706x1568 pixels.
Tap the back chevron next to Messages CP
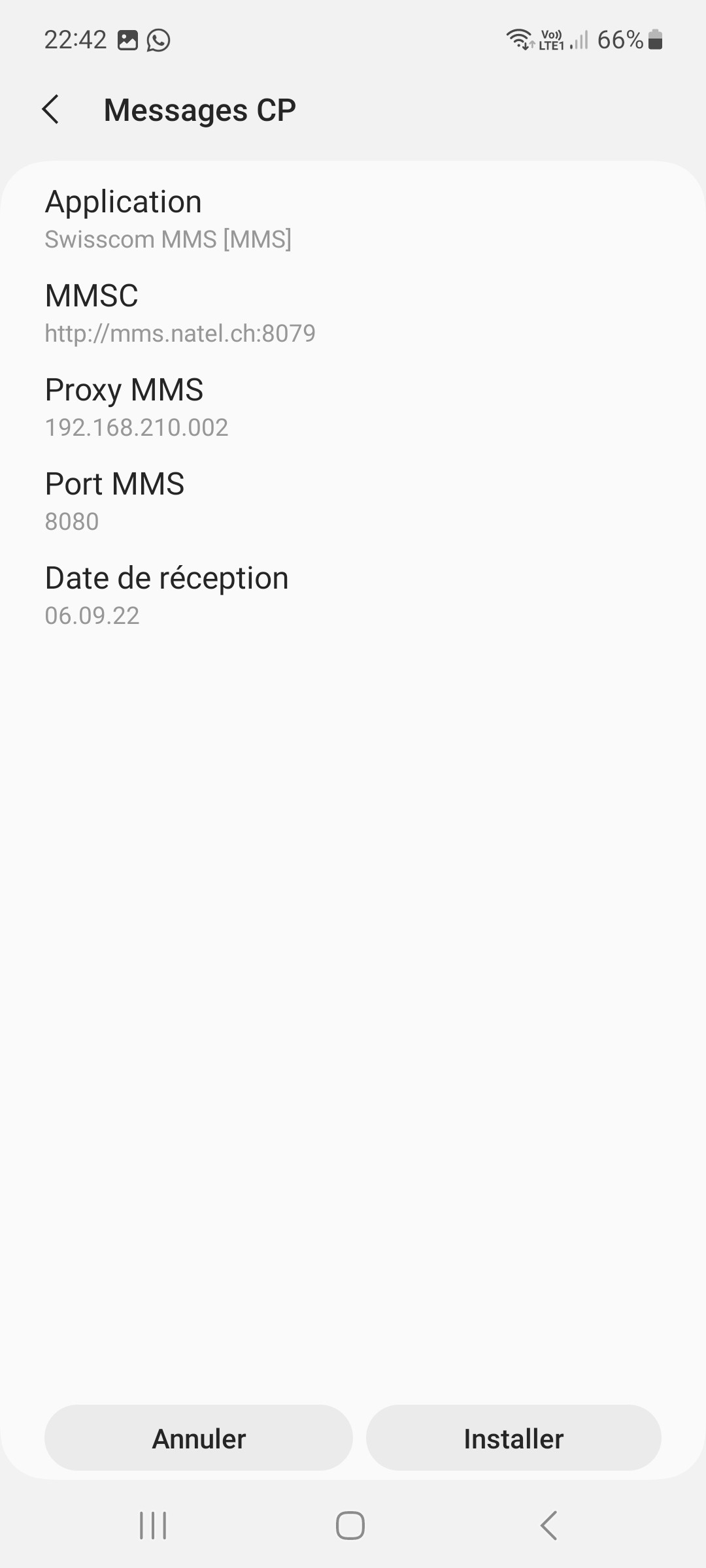[52, 110]
